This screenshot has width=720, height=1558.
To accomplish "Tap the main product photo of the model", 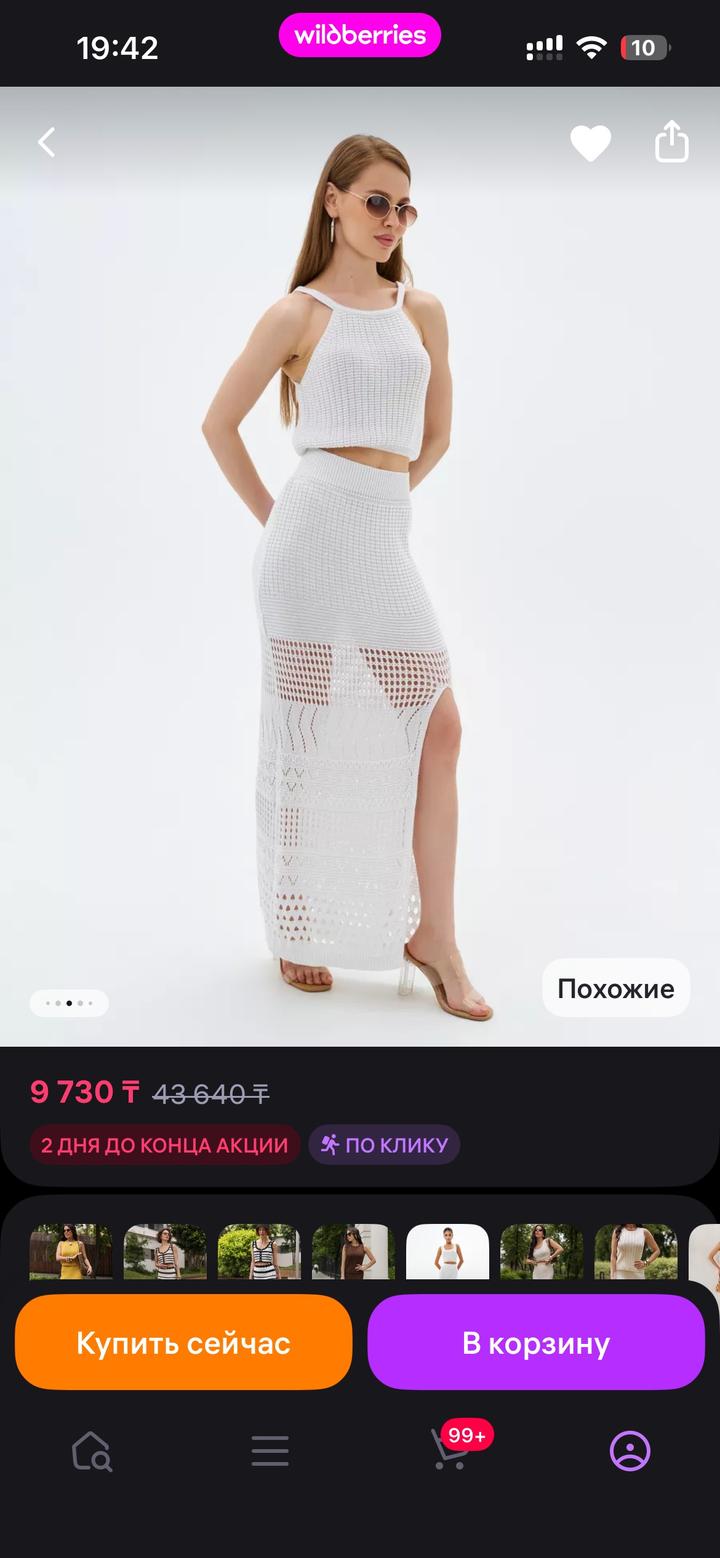I will point(360,550).
